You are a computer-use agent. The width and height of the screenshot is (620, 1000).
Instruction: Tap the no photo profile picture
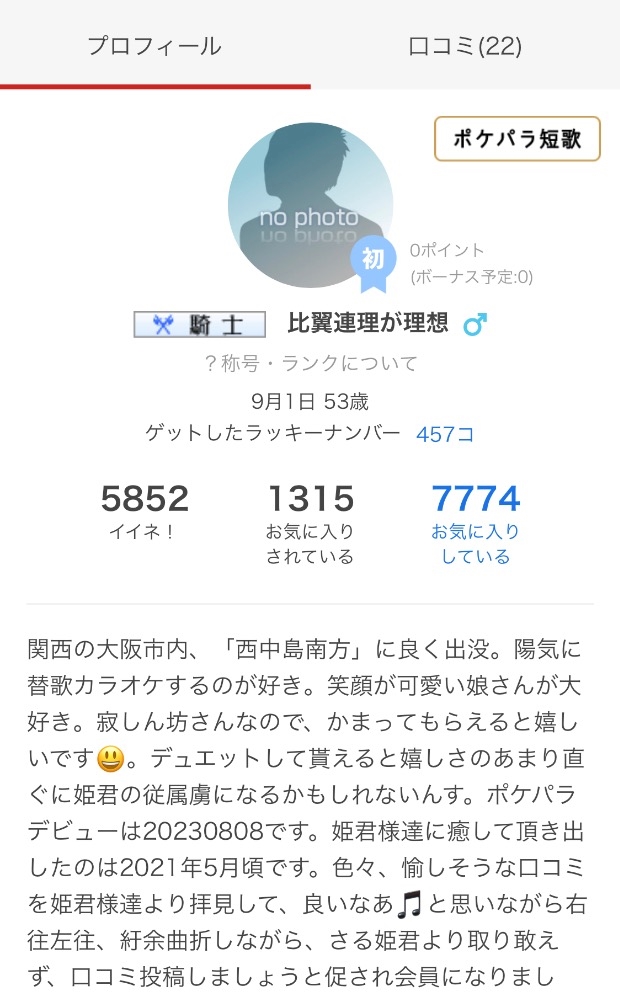point(311,205)
